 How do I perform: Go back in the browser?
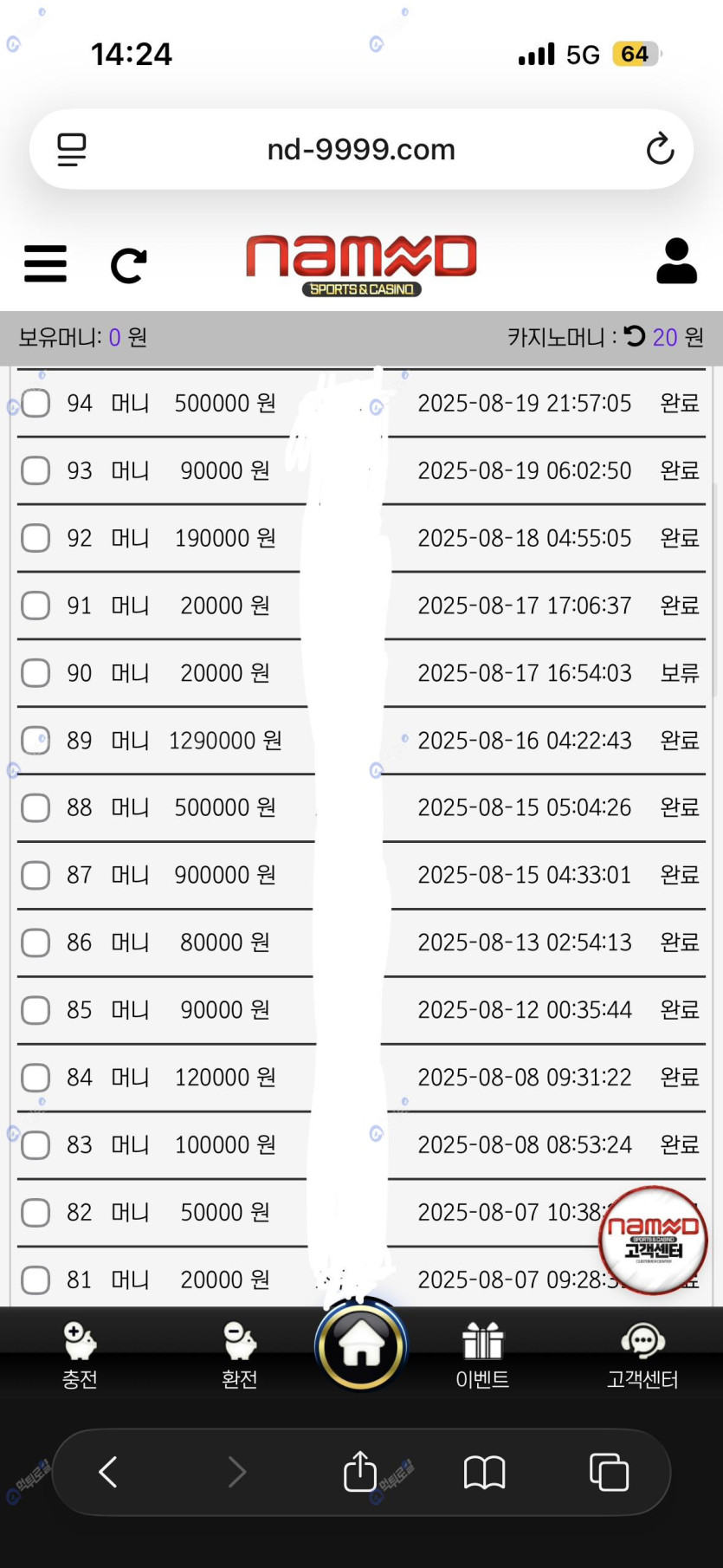pos(108,1472)
